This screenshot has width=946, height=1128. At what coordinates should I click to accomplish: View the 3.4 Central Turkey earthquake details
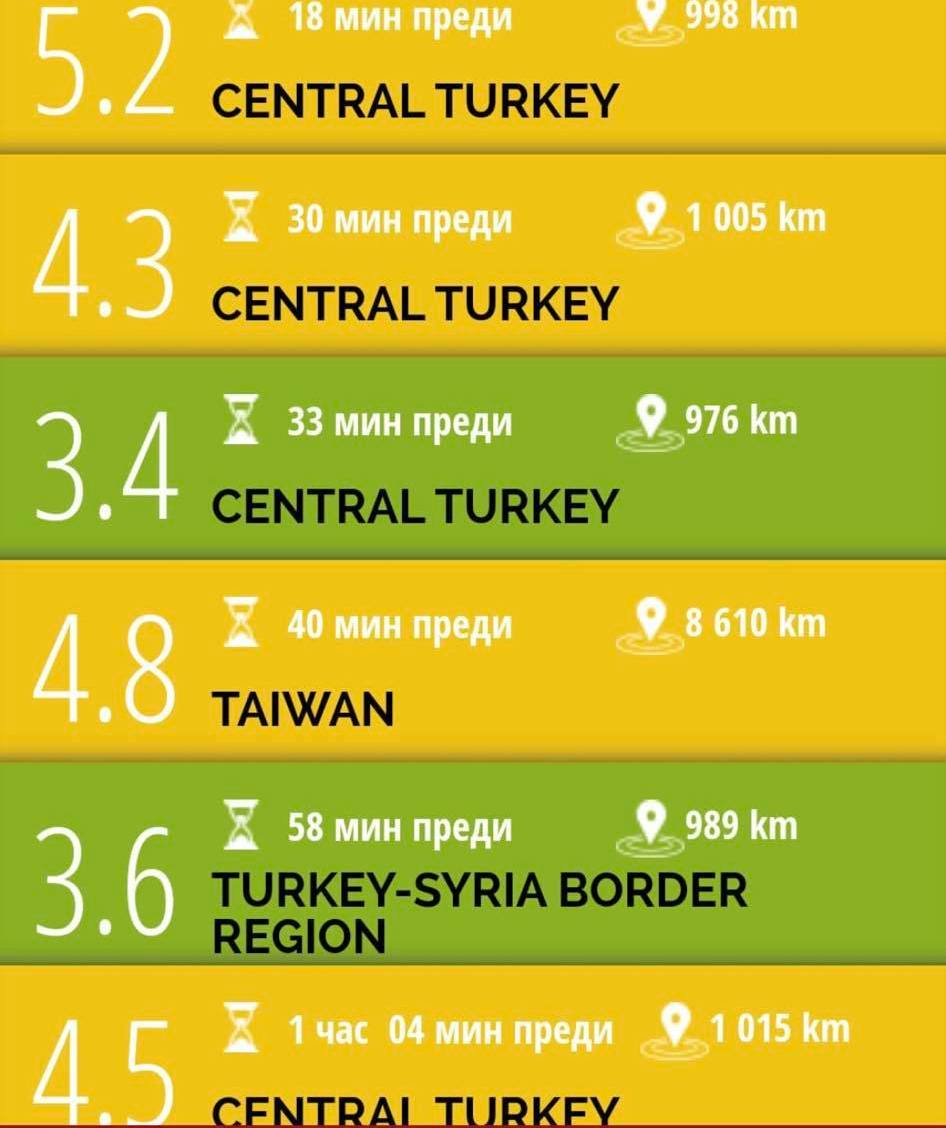(473, 460)
